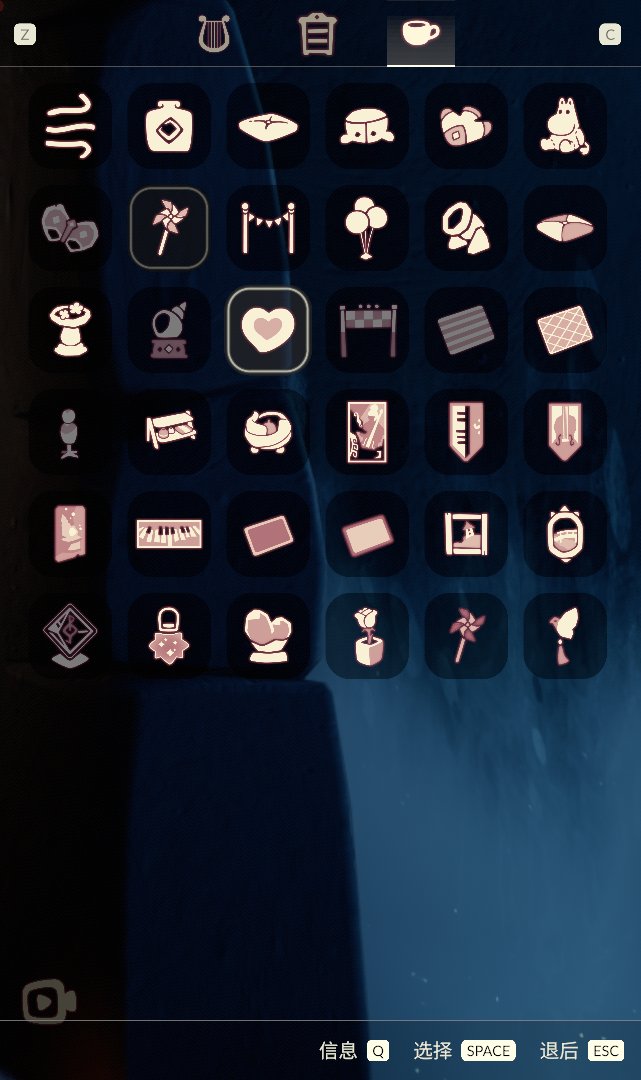Go back with 退后
Image resolution: width=641 pixels, height=1080 pixels.
coord(581,1050)
